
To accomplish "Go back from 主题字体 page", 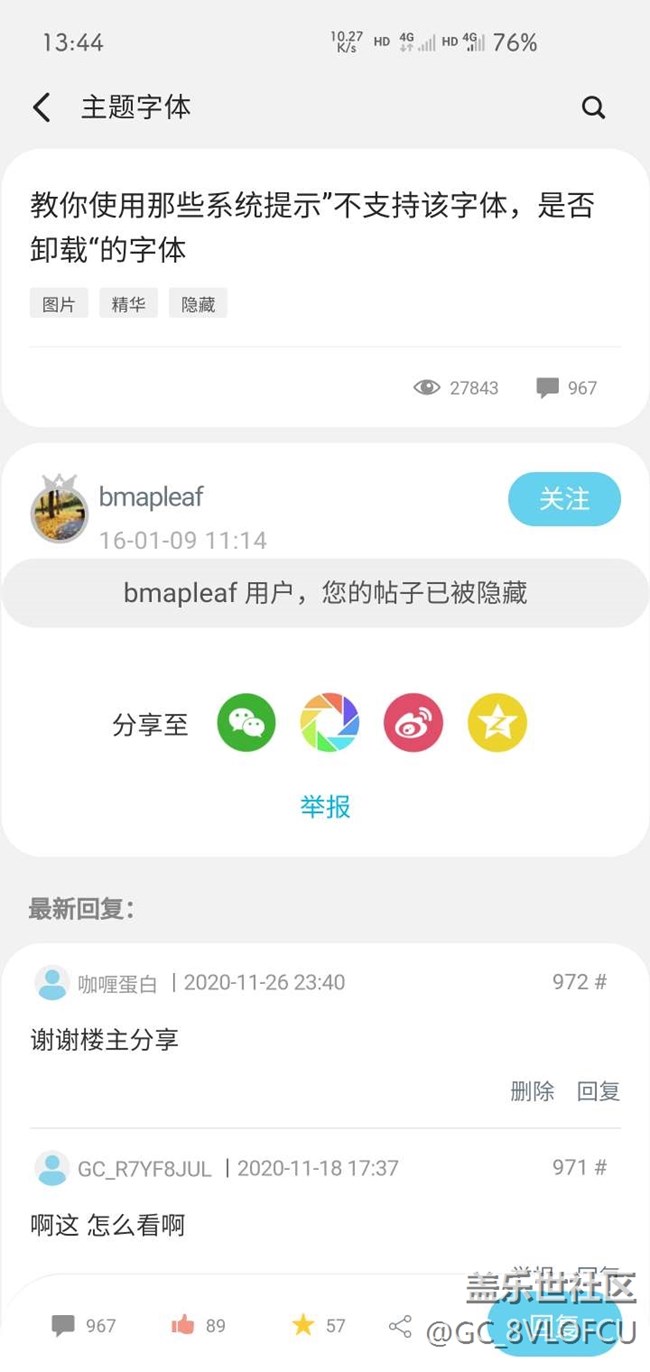I will coord(42,108).
